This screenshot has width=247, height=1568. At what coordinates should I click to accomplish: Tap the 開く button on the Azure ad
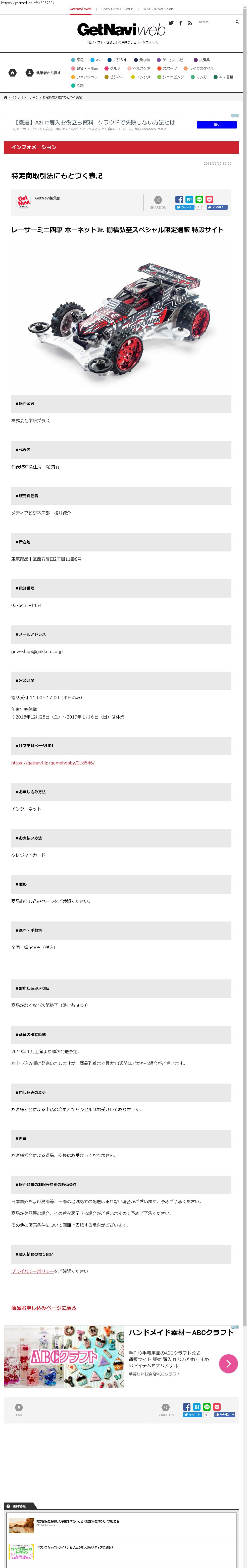pos(217,125)
